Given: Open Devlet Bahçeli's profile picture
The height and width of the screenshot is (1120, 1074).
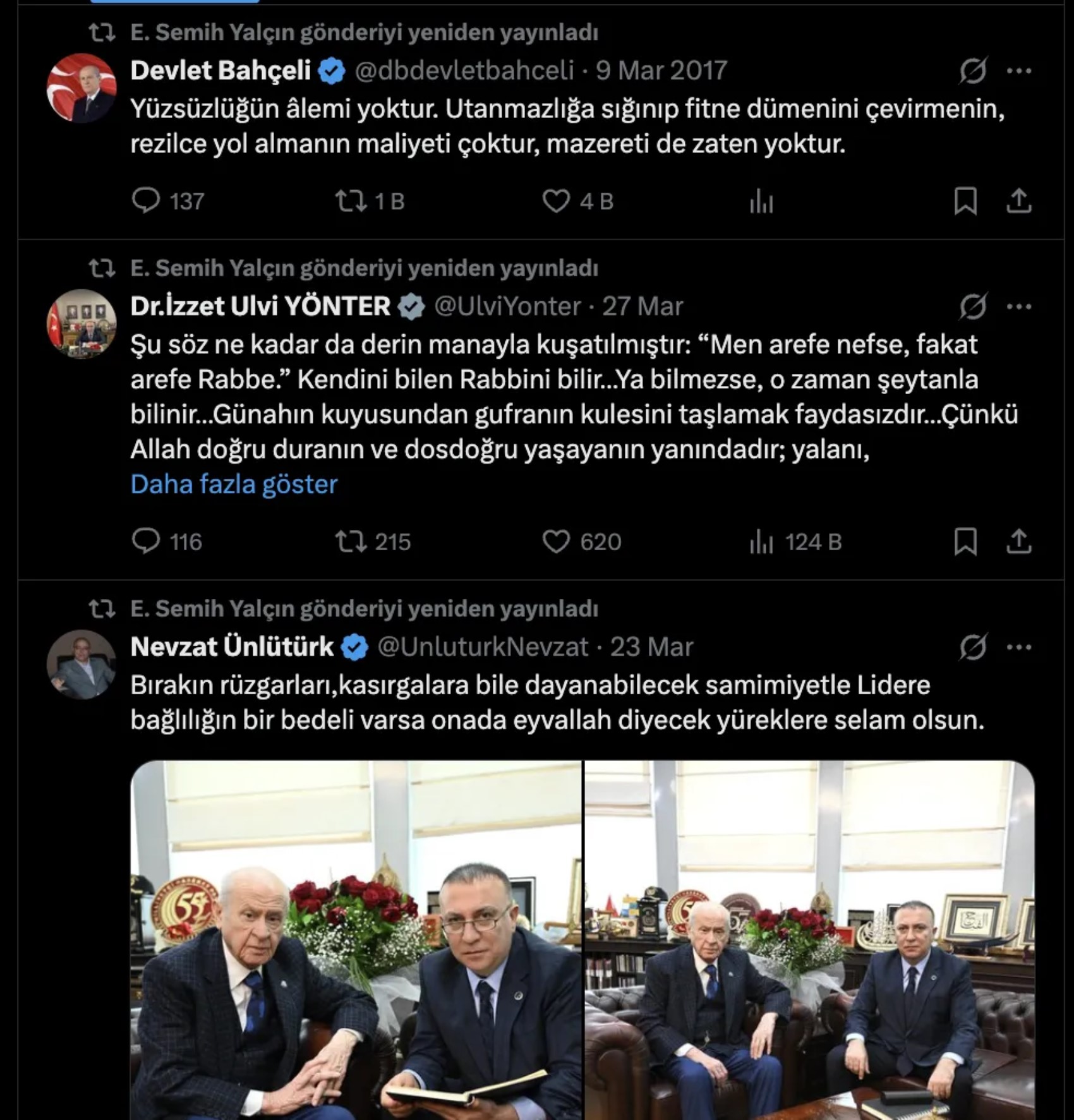Looking at the screenshot, I should pyautogui.click(x=81, y=88).
